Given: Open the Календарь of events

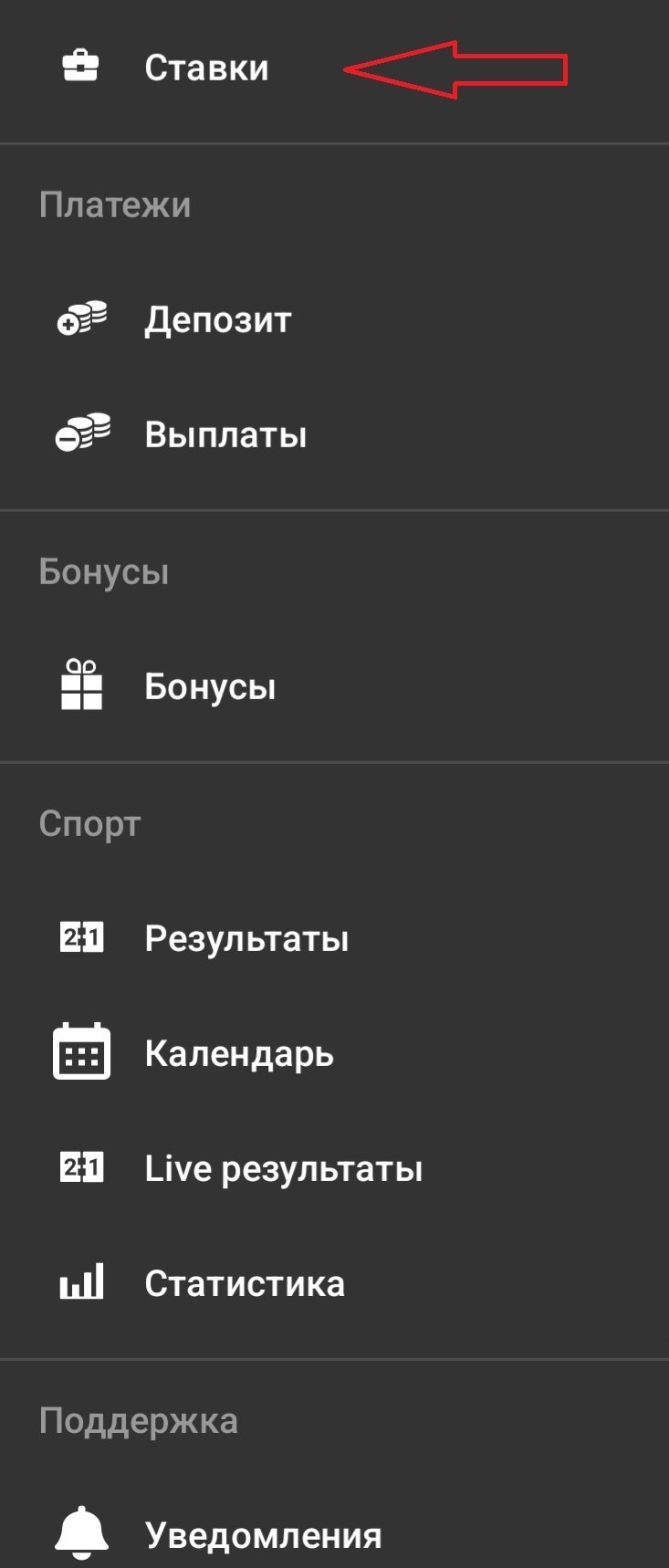Looking at the screenshot, I should pos(239,1054).
